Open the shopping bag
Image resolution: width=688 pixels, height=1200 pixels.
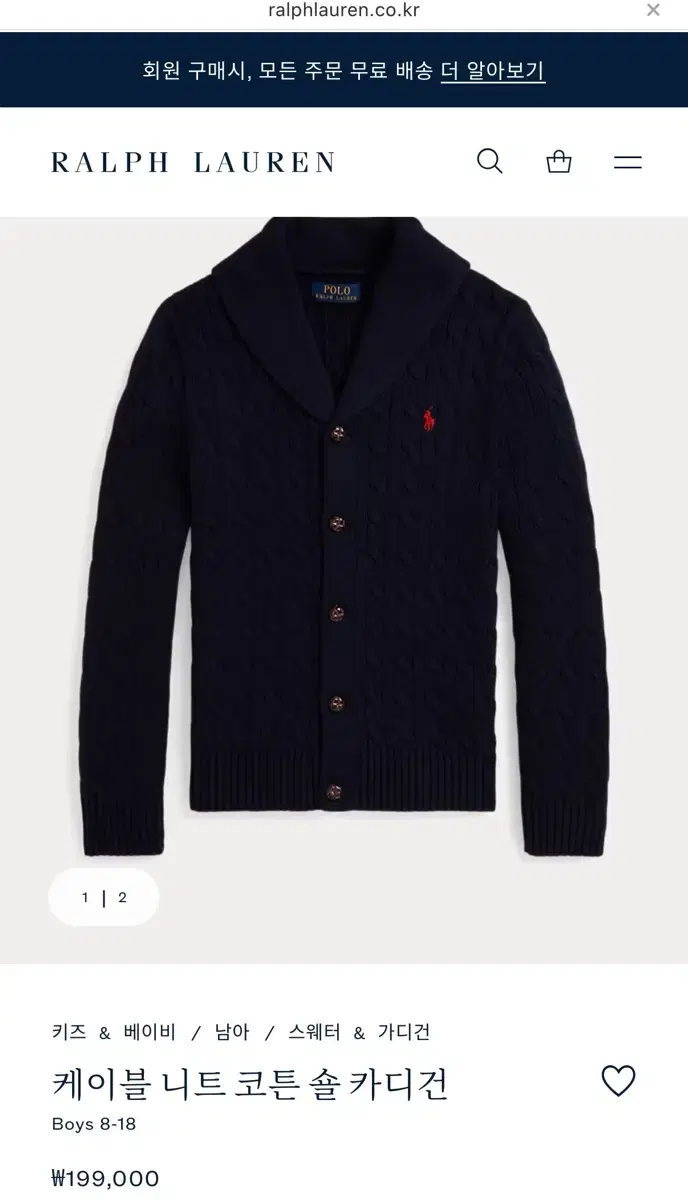[x=559, y=161]
